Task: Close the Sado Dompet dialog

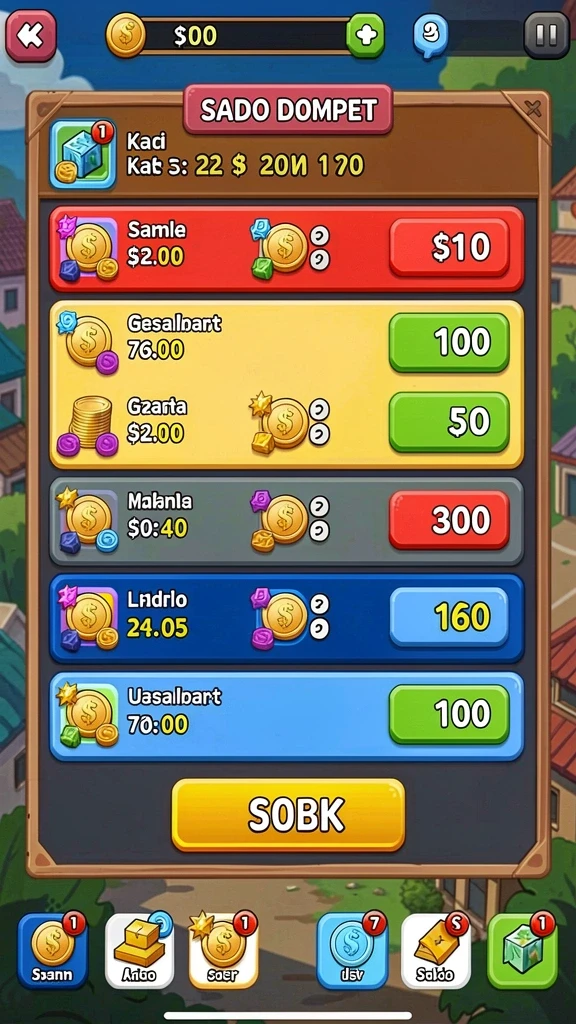Action: point(534,108)
